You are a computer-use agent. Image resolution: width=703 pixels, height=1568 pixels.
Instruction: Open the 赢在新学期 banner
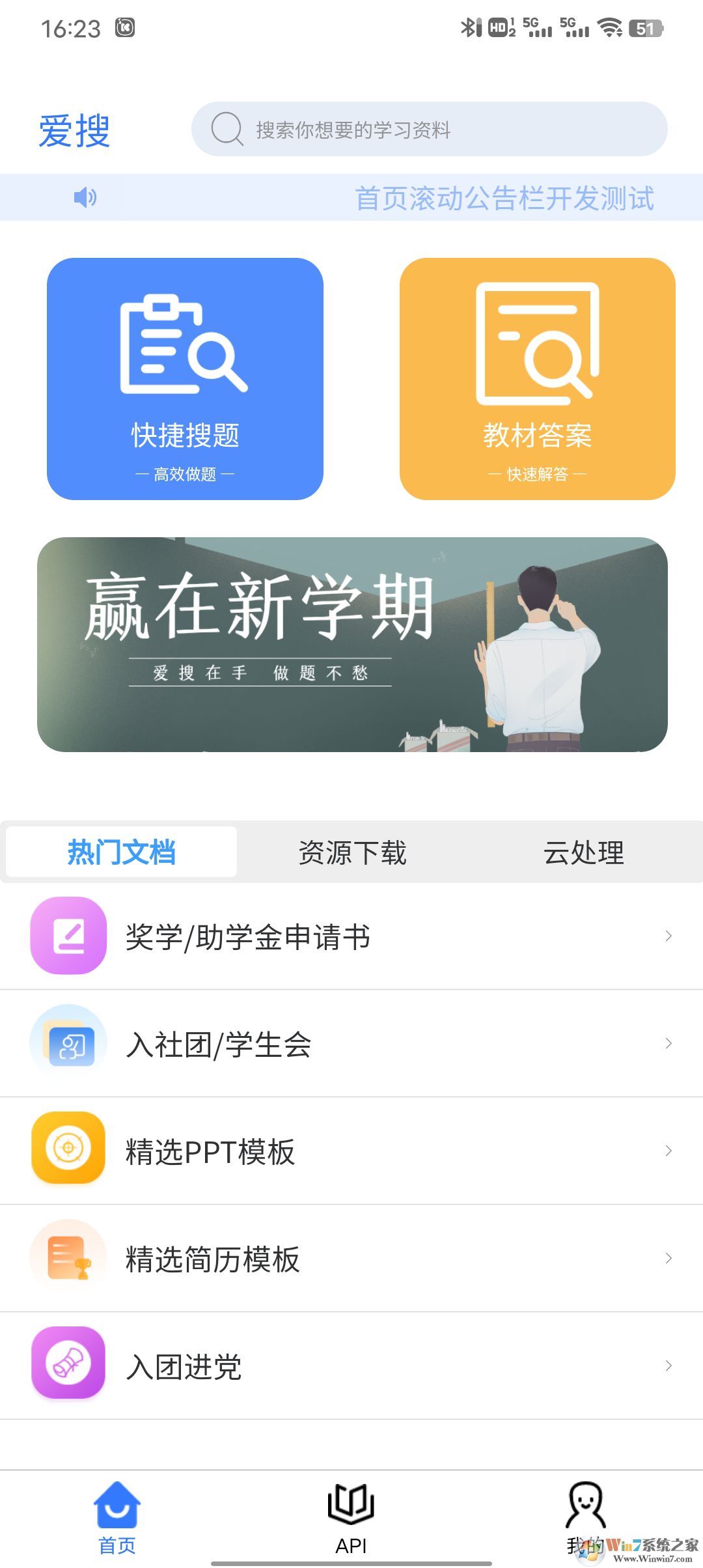tap(352, 645)
